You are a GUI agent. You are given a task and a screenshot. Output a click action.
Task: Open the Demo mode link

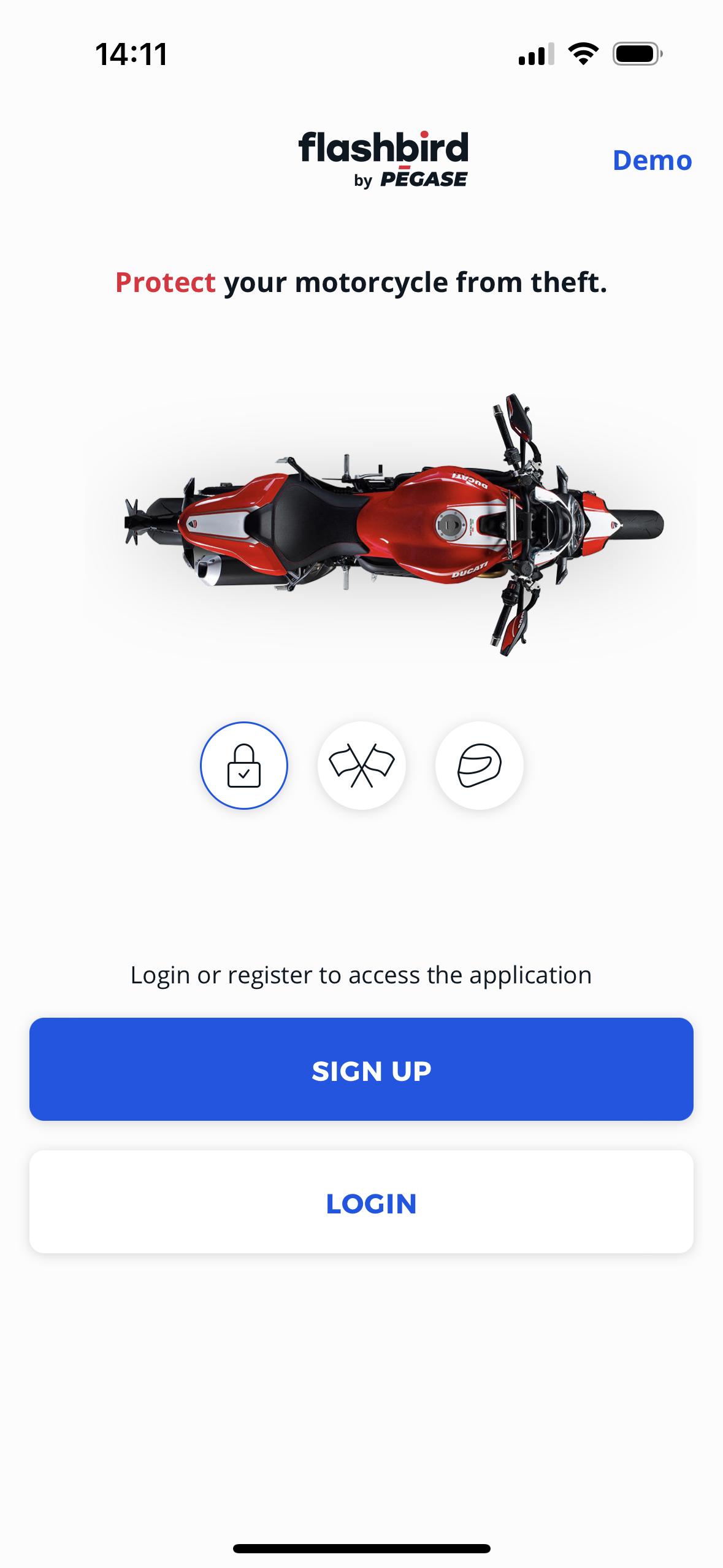click(652, 161)
